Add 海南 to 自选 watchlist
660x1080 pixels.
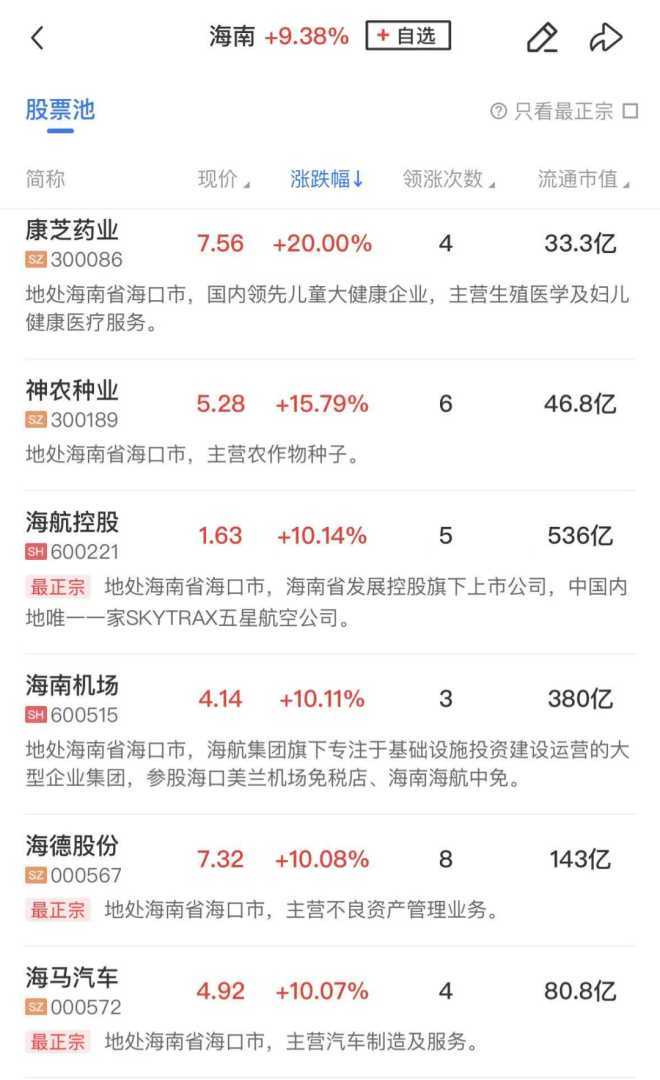tap(408, 36)
